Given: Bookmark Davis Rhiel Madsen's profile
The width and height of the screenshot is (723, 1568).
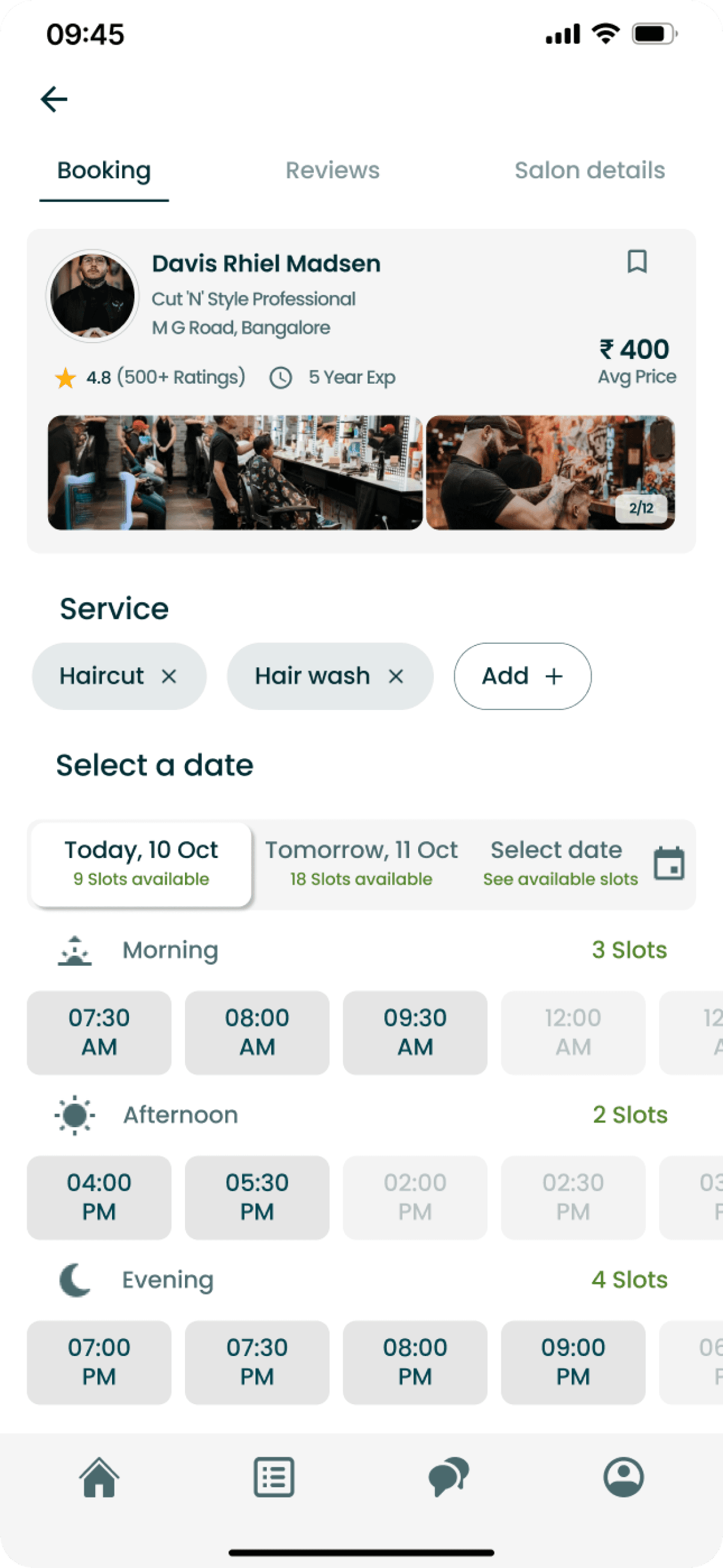Looking at the screenshot, I should tap(637, 262).
